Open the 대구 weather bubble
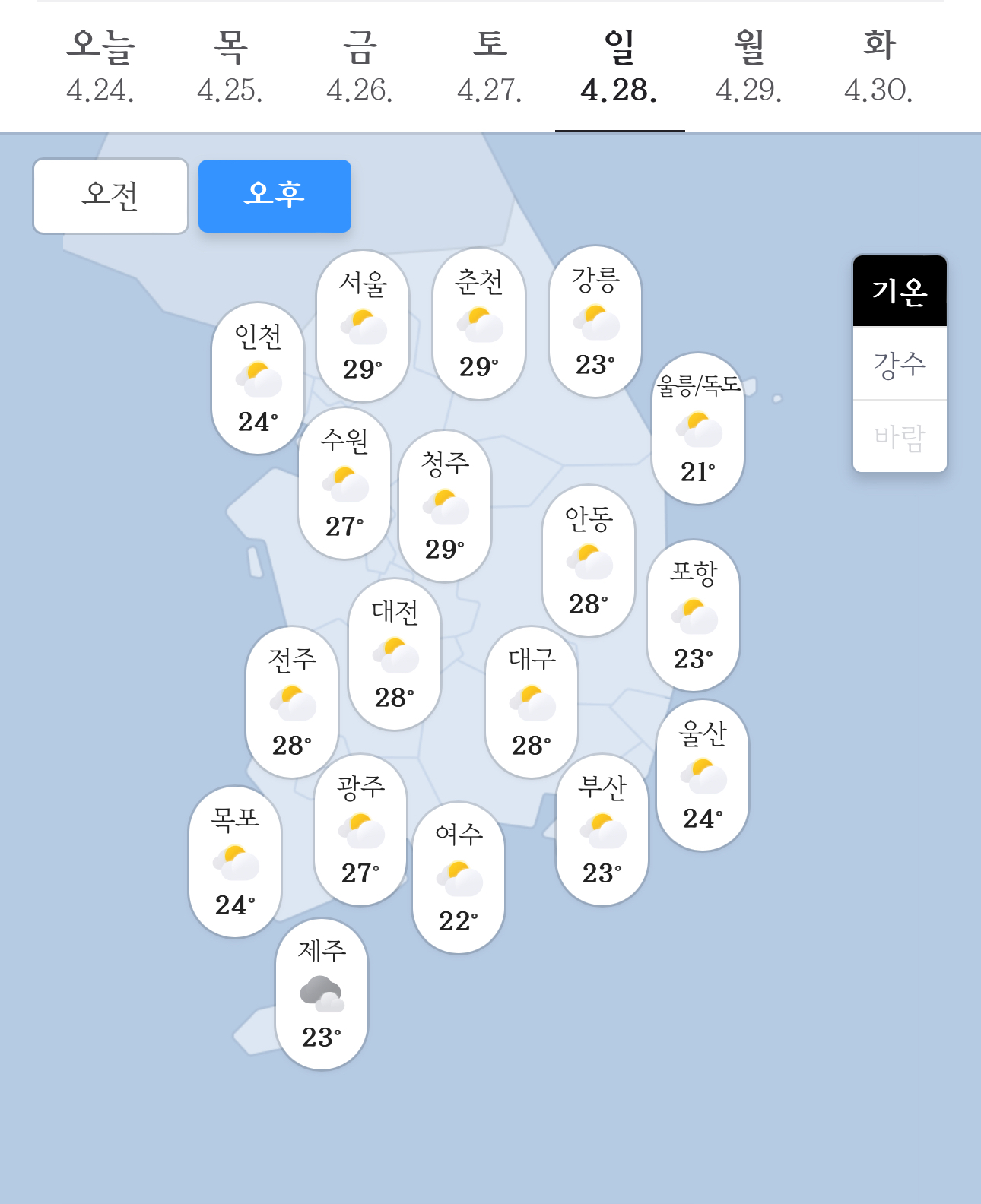 point(532,702)
